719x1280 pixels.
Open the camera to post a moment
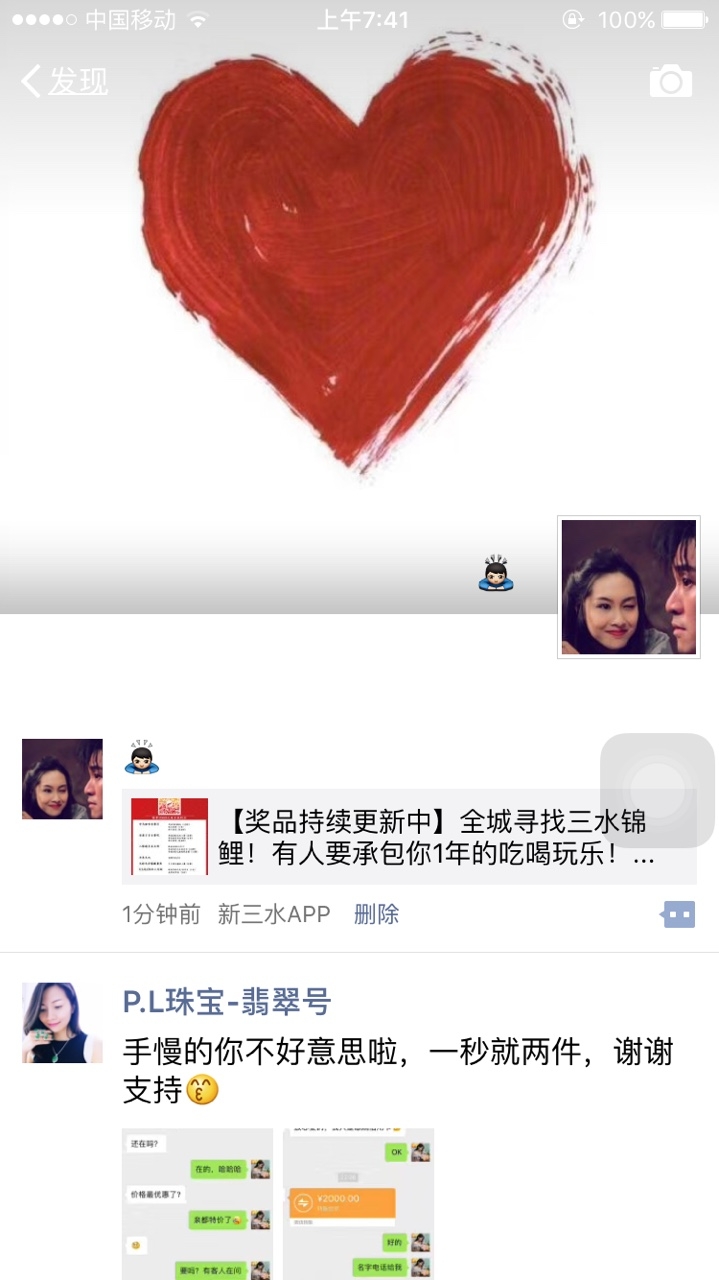tap(670, 81)
